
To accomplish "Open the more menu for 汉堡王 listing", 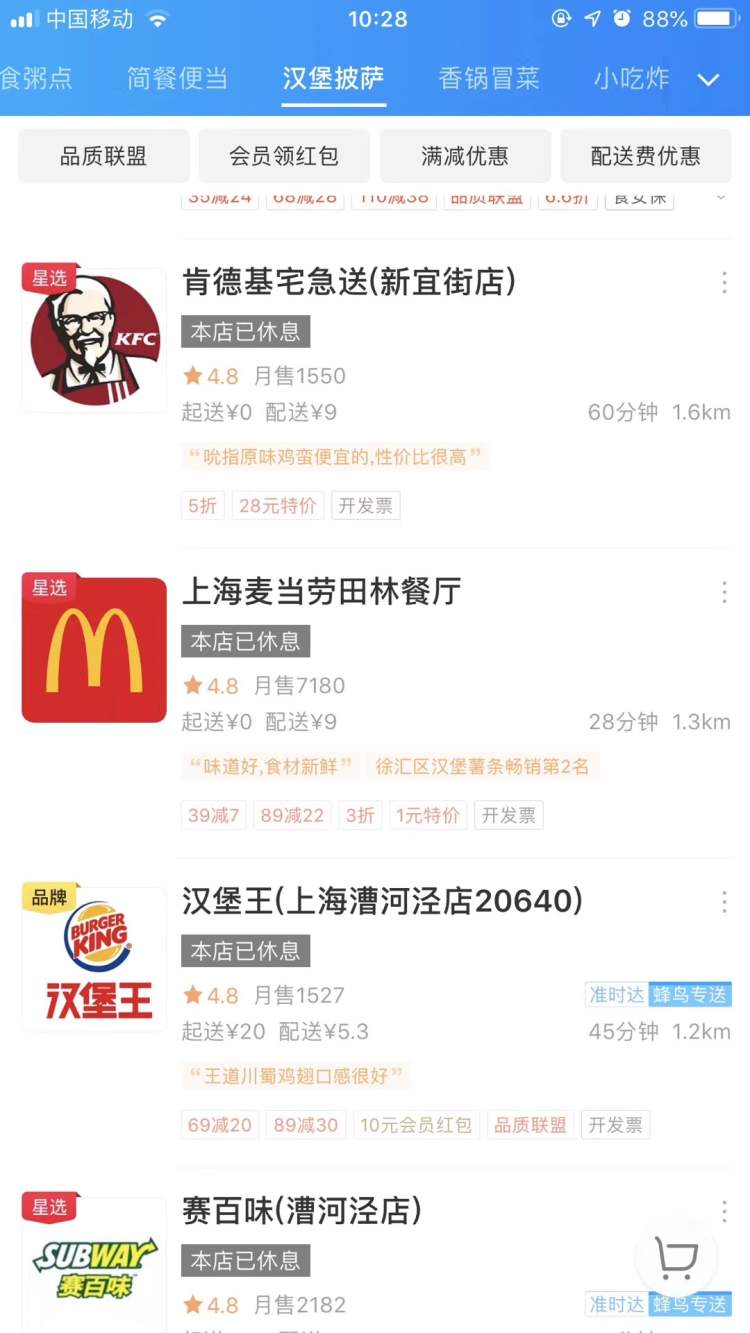I will pos(723,903).
